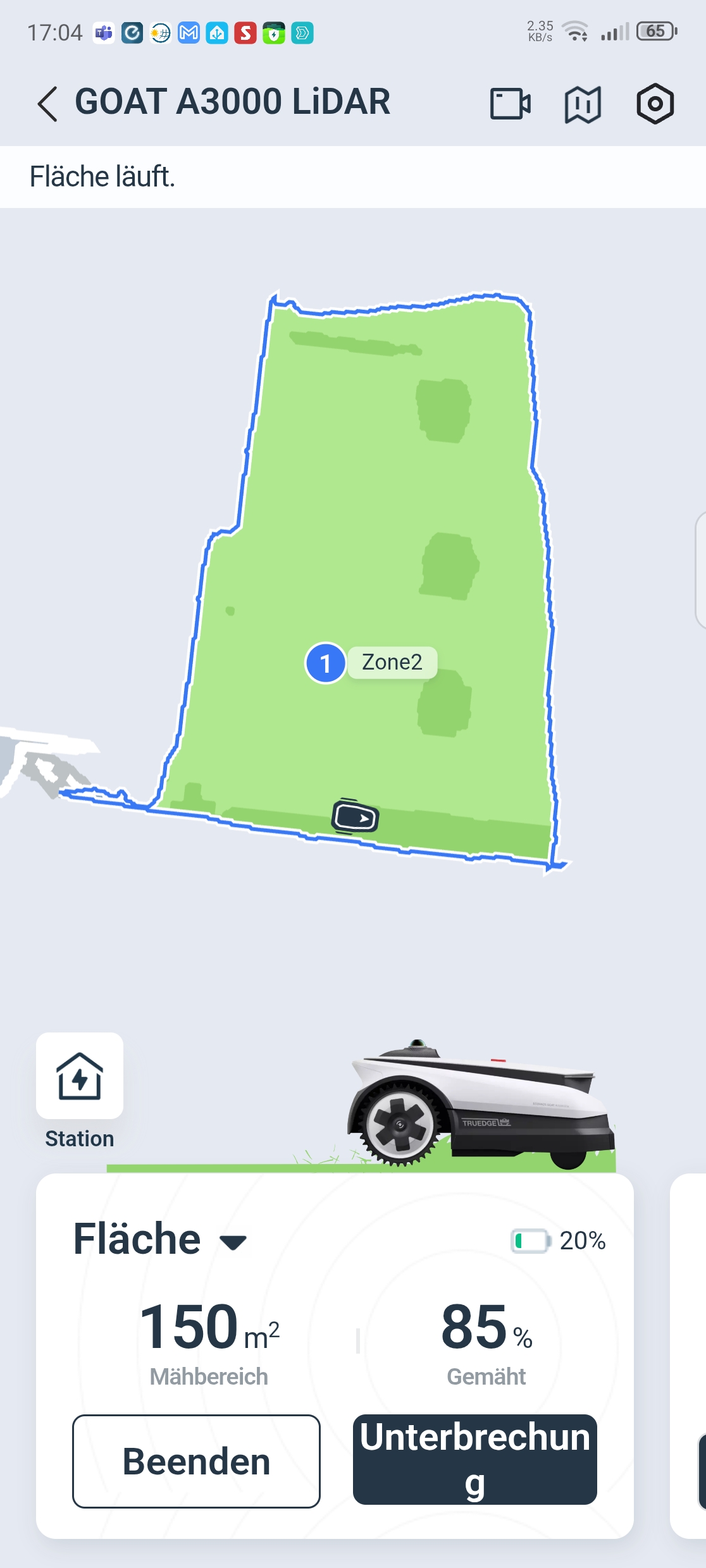706x1568 pixels.
Task: Pause mowing with the Unterbrechung button
Action: (475, 1460)
